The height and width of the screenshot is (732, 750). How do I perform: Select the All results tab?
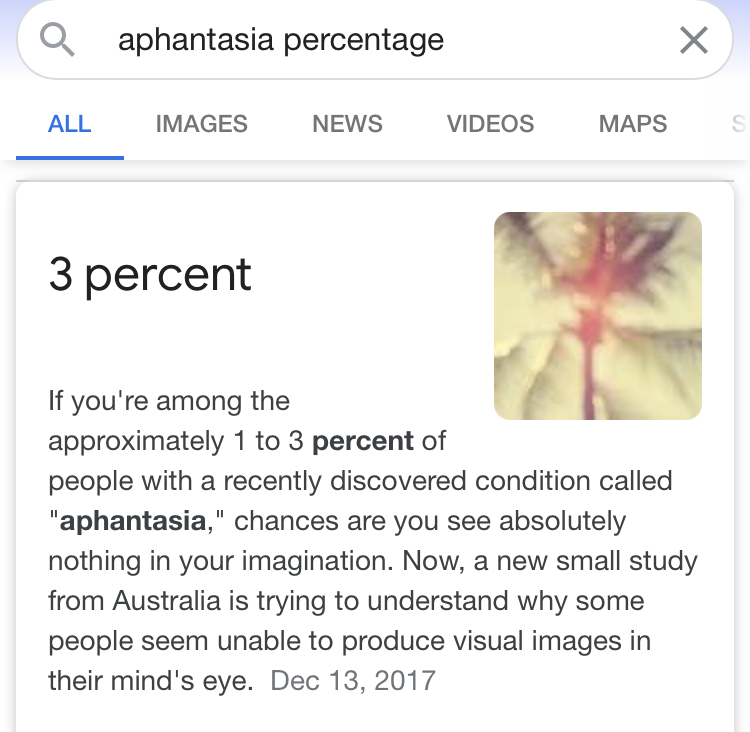point(70,124)
